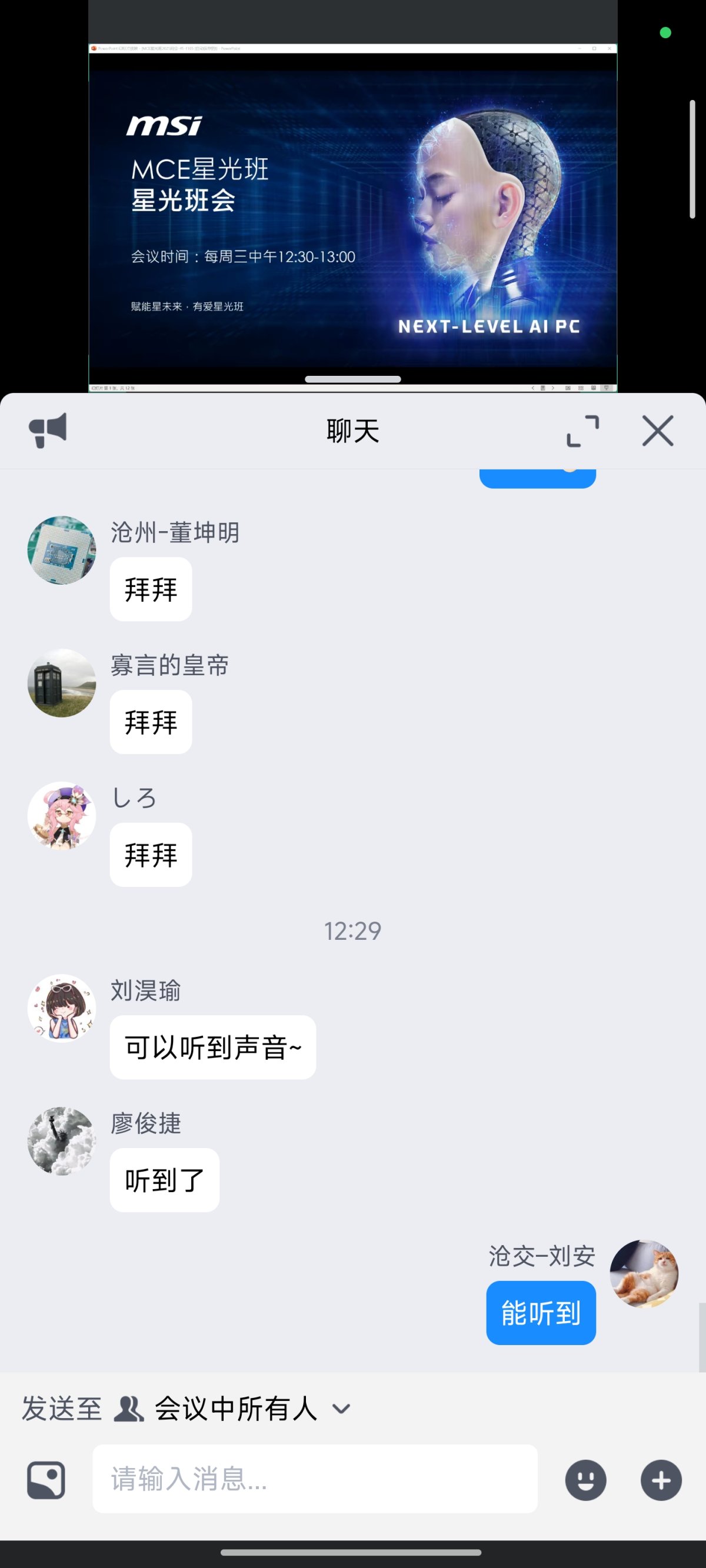706x1568 pixels.
Task: Close the 聊天 chat panel
Action: (657, 431)
